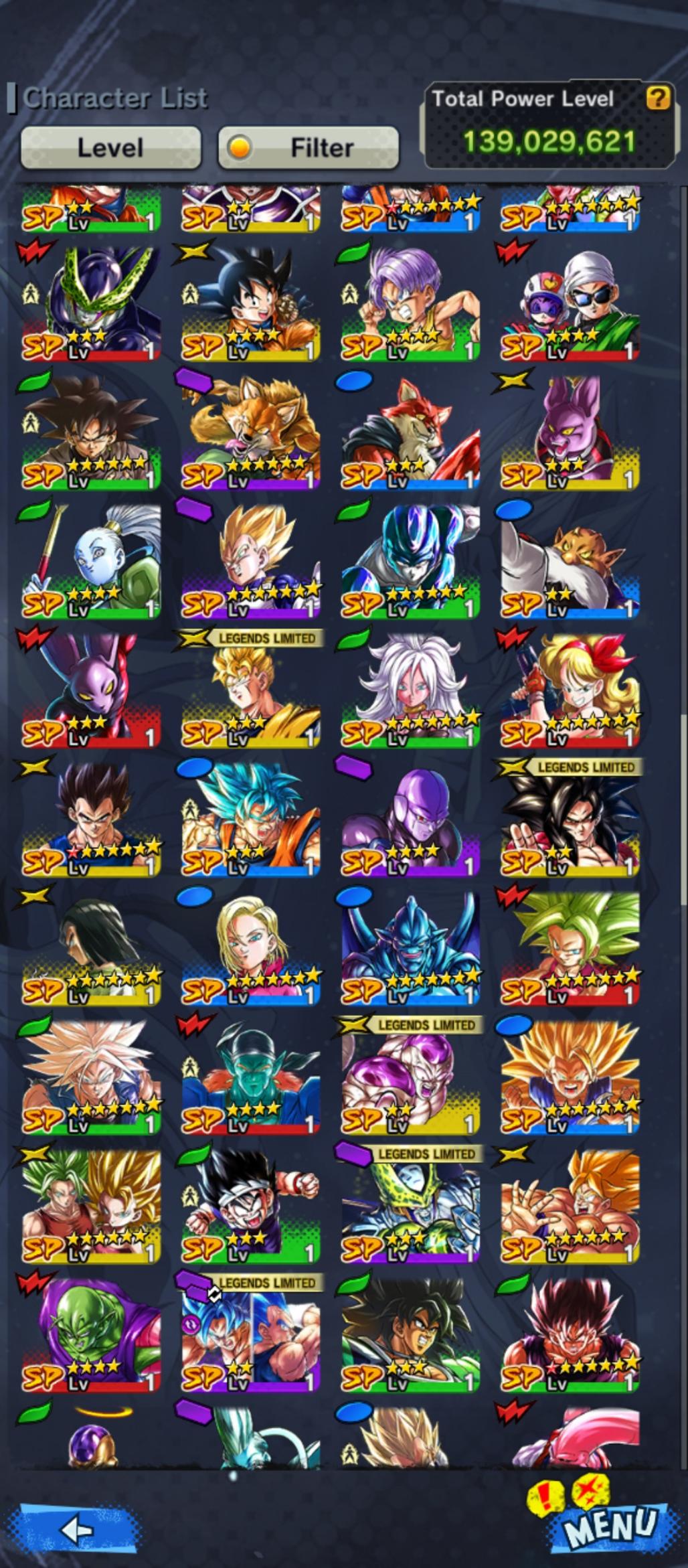Tap the Level sort button
688x1568 pixels.
click(110, 147)
